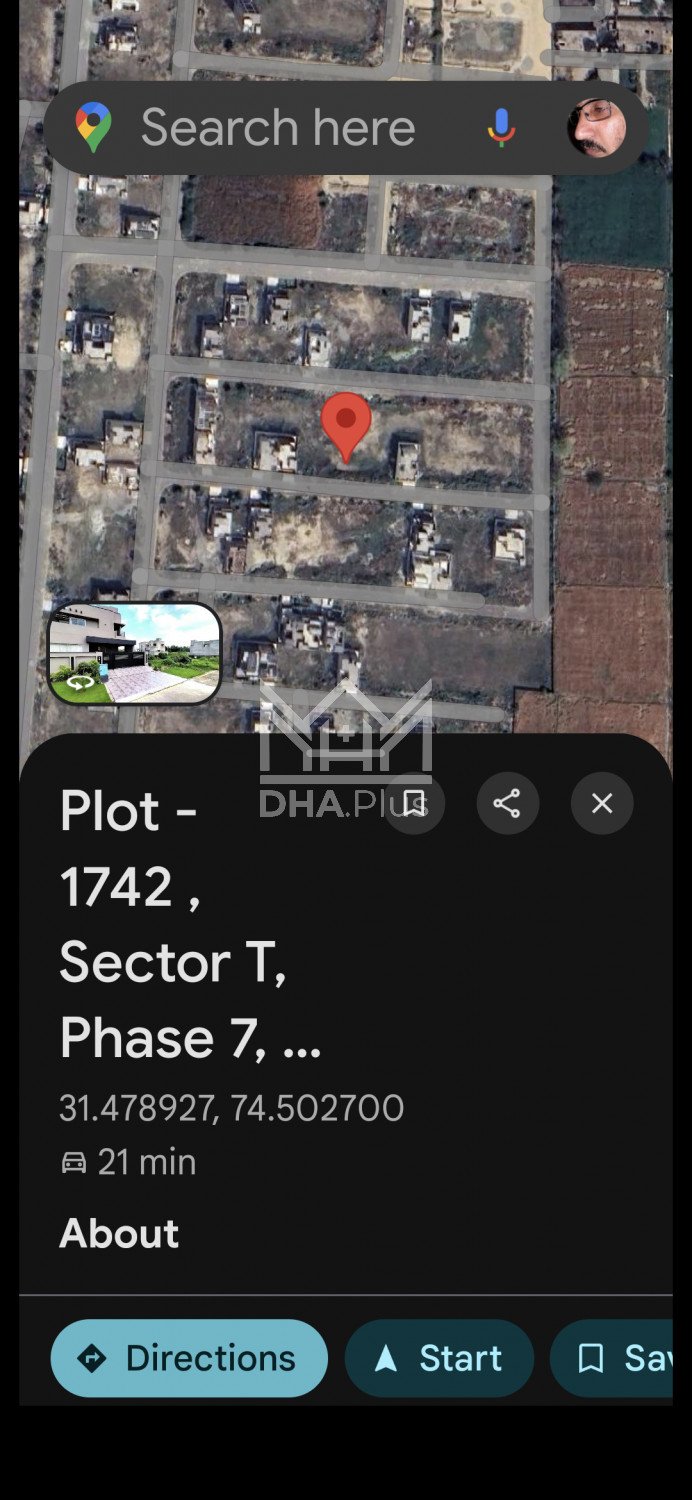Start voice search with the microphone

pos(501,128)
